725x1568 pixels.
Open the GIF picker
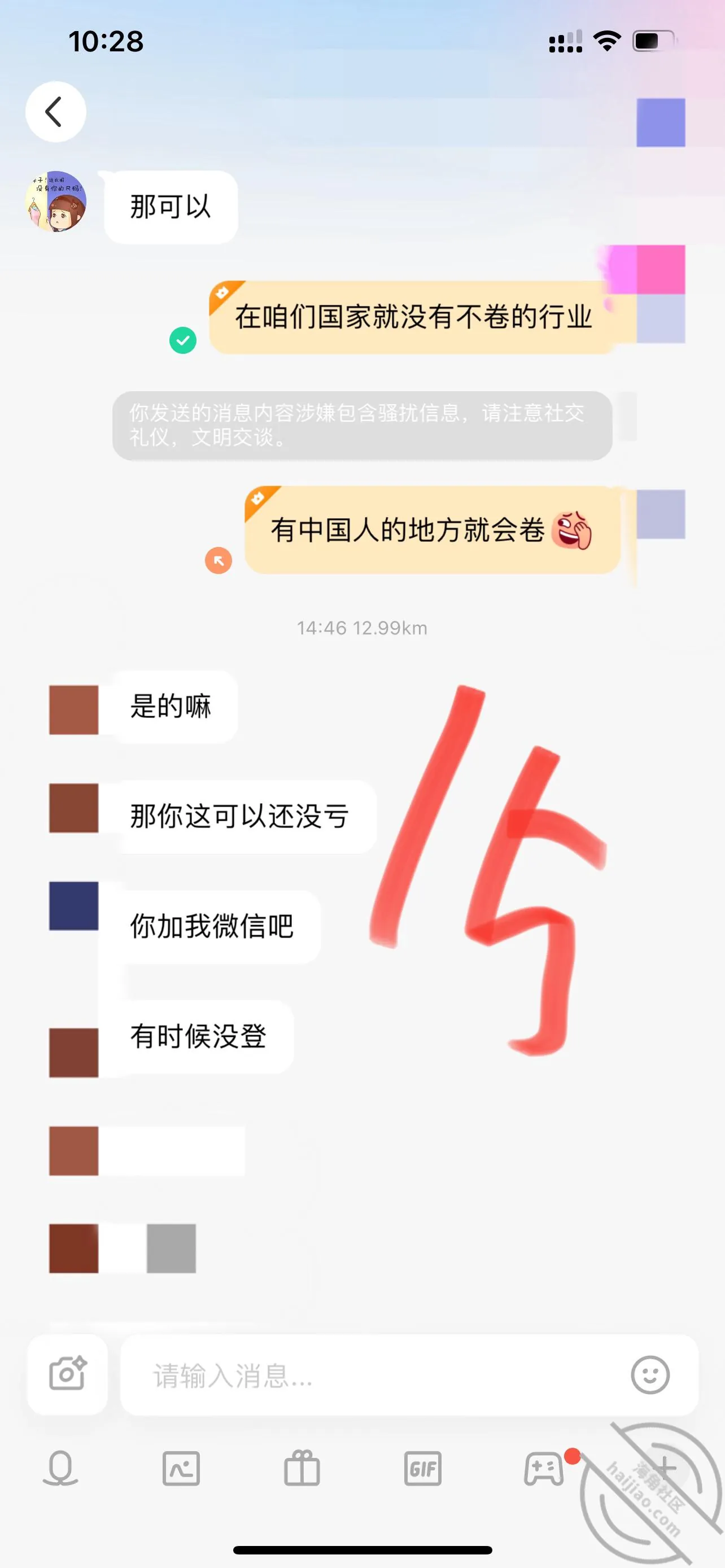tap(422, 1469)
